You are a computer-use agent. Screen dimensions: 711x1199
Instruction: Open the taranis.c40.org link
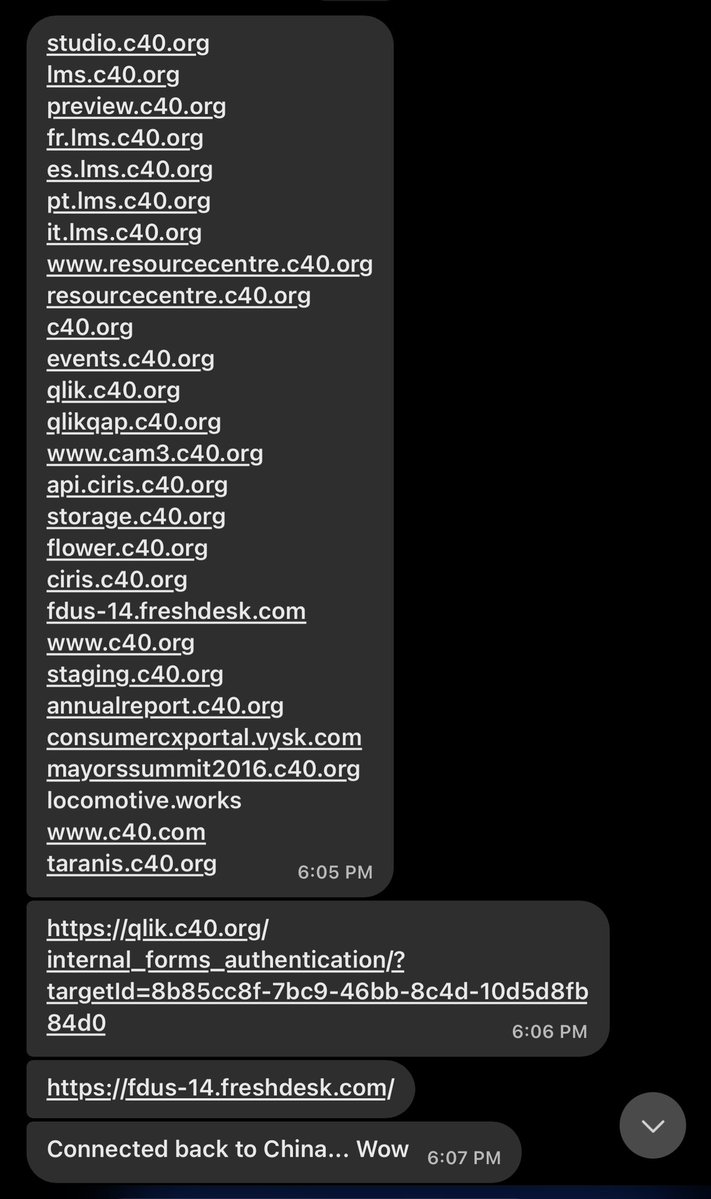click(x=131, y=863)
